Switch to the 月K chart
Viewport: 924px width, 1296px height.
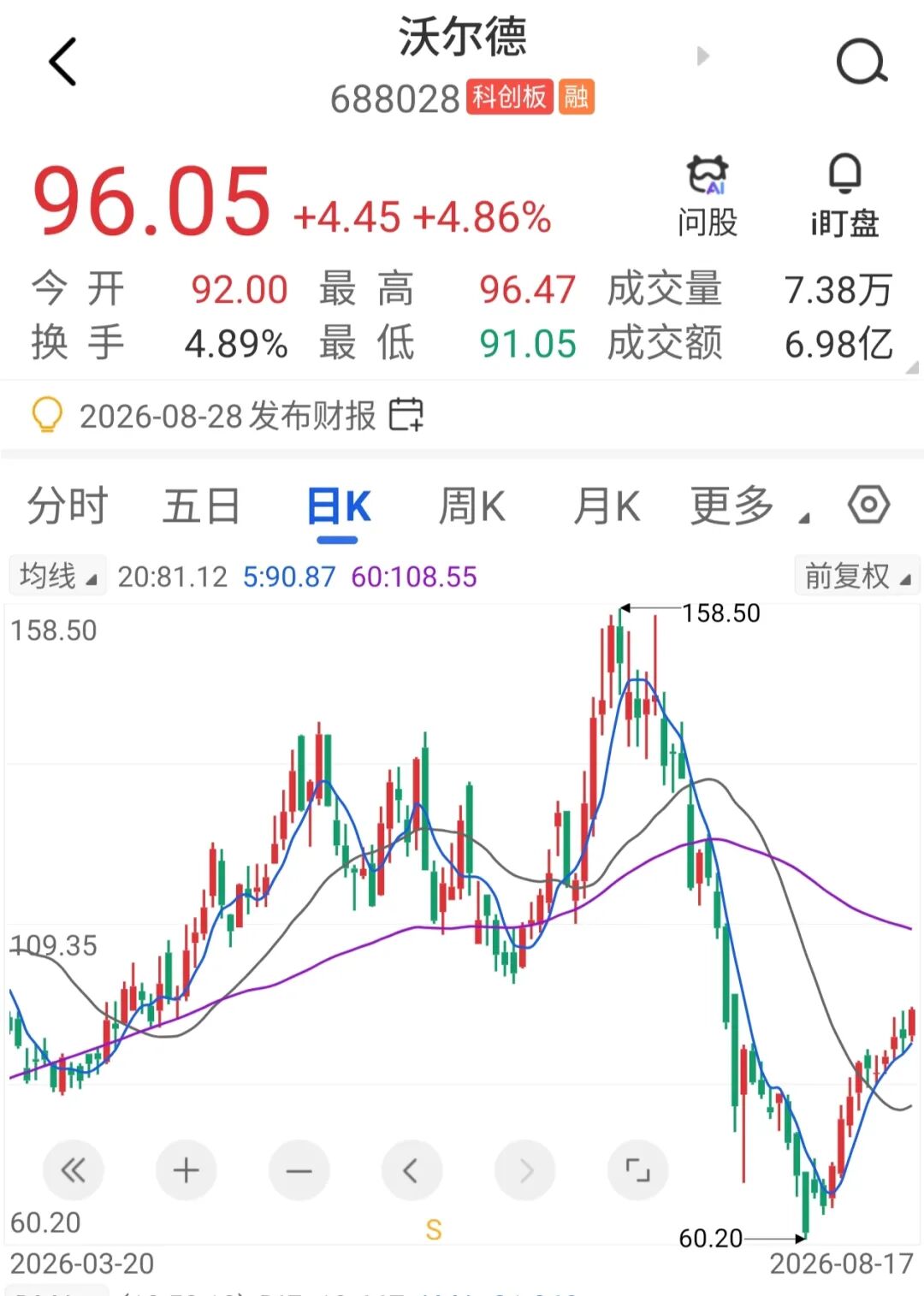(x=607, y=506)
